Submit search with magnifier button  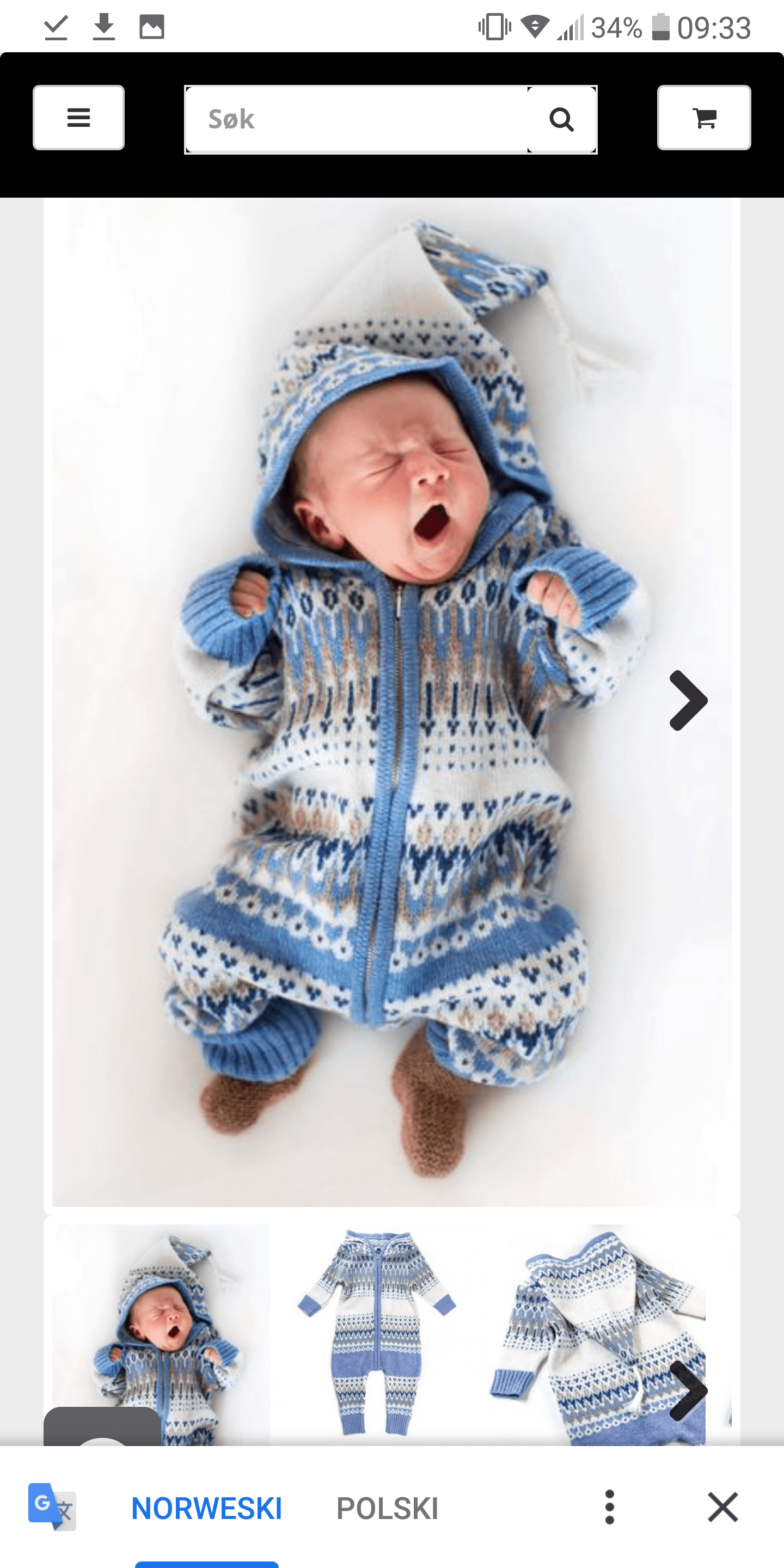pos(561,119)
